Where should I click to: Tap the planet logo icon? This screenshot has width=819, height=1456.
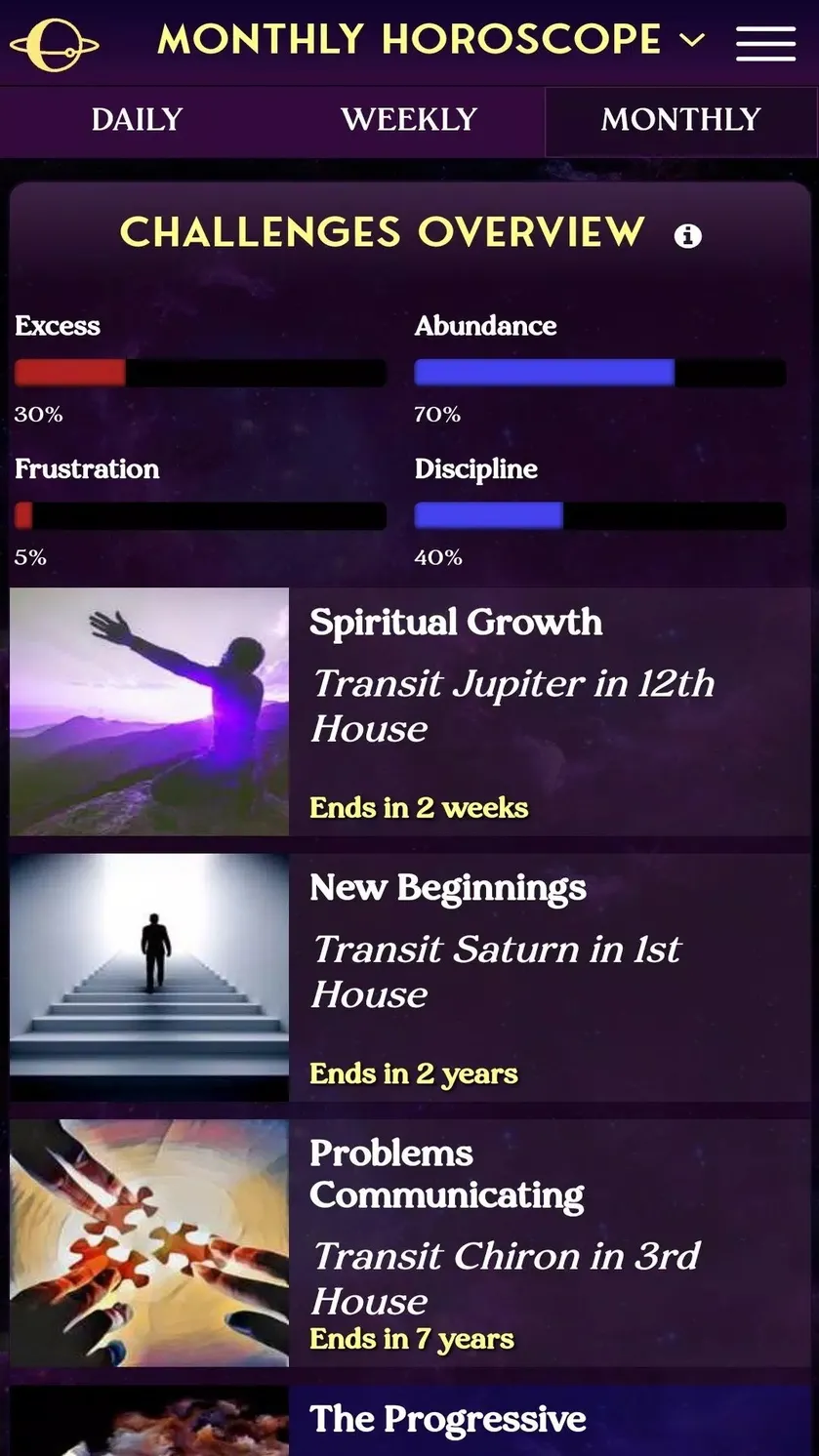pos(54,44)
